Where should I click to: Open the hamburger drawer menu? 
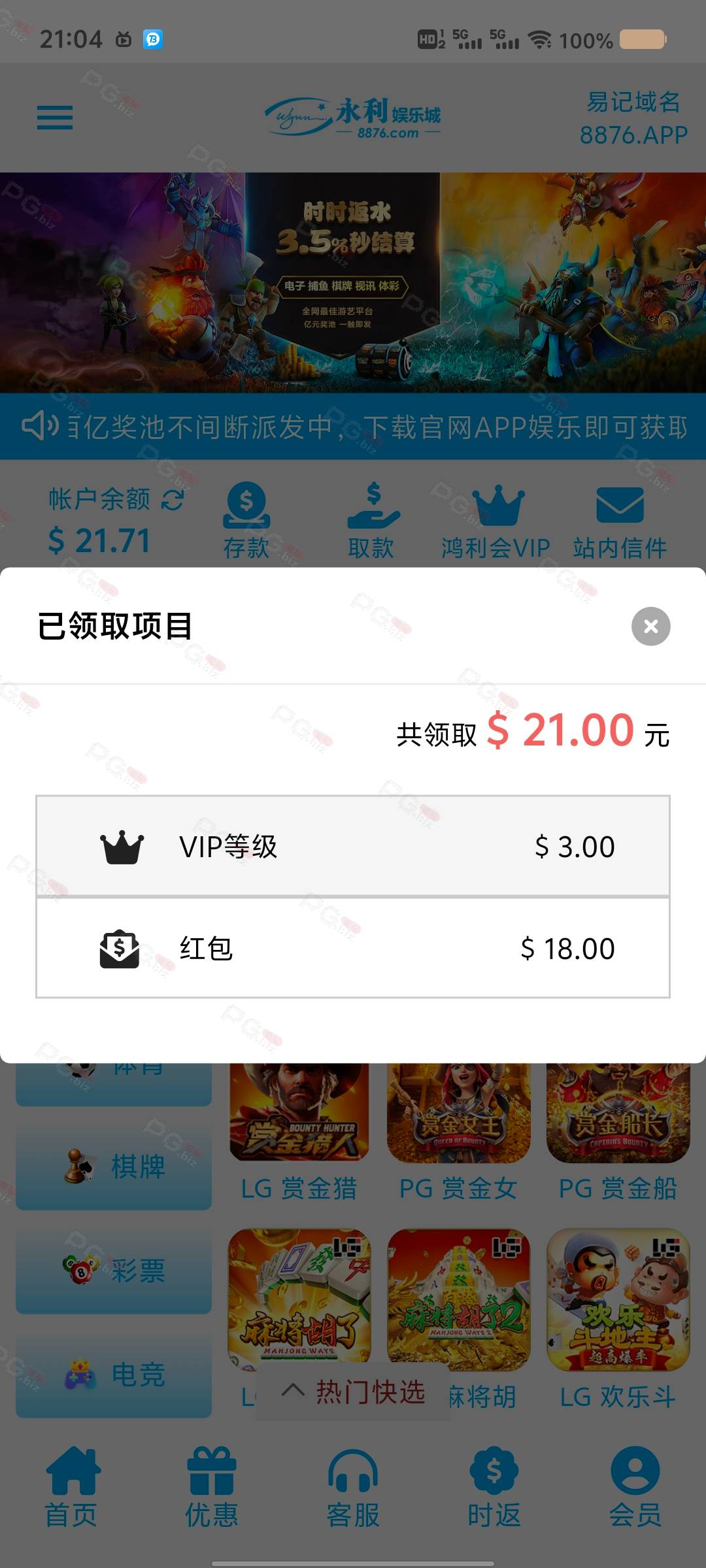55,118
